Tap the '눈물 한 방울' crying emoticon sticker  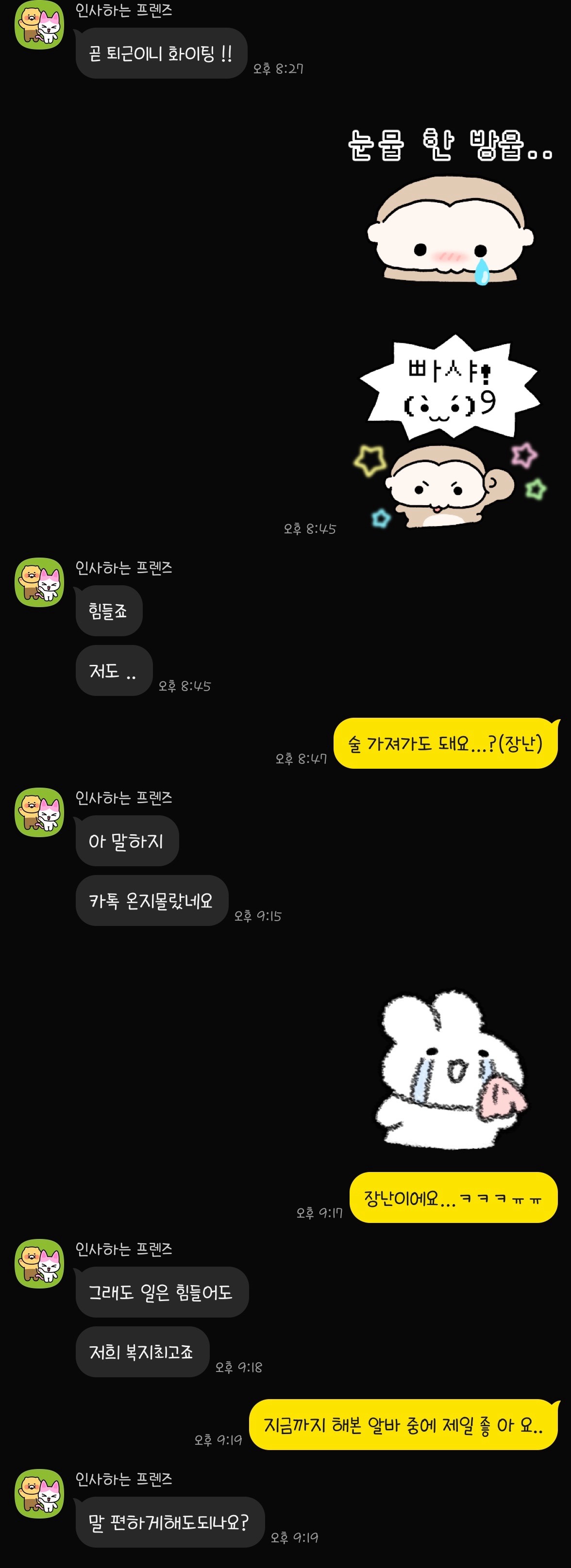(451, 207)
